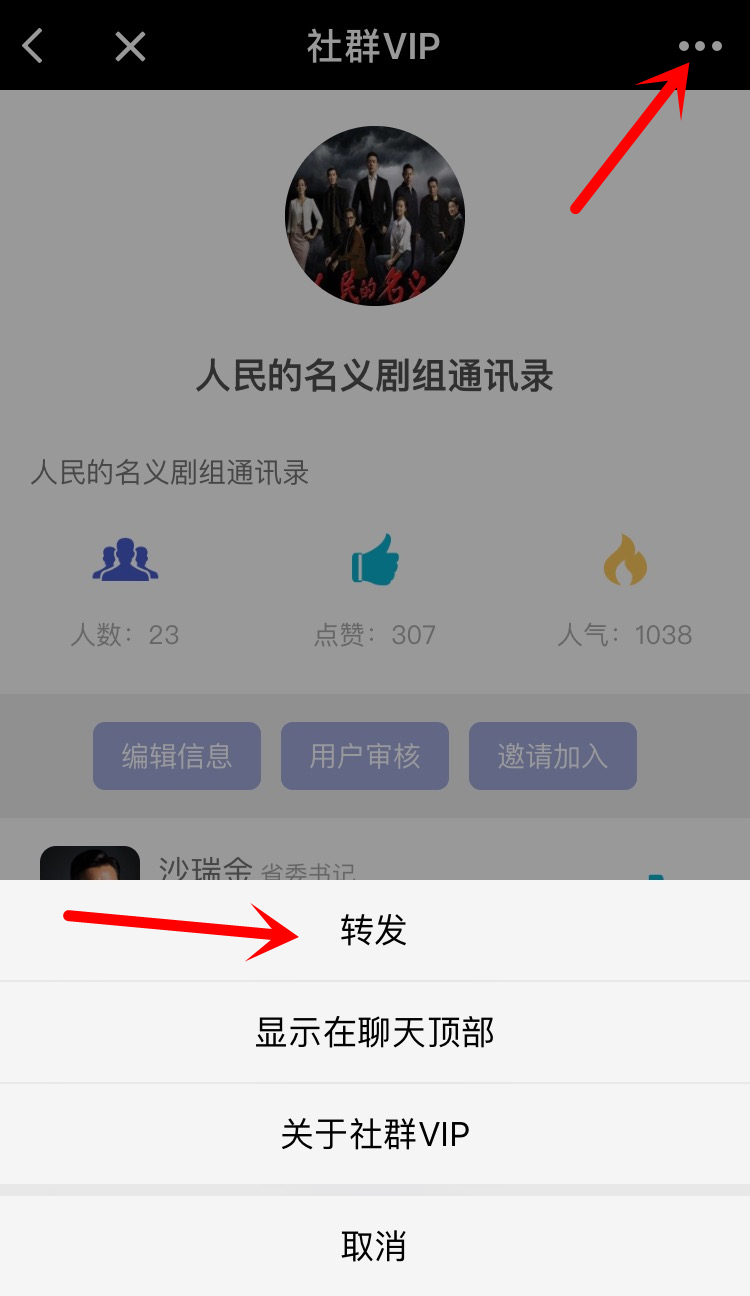Close the 社群VIP page

tap(130, 46)
